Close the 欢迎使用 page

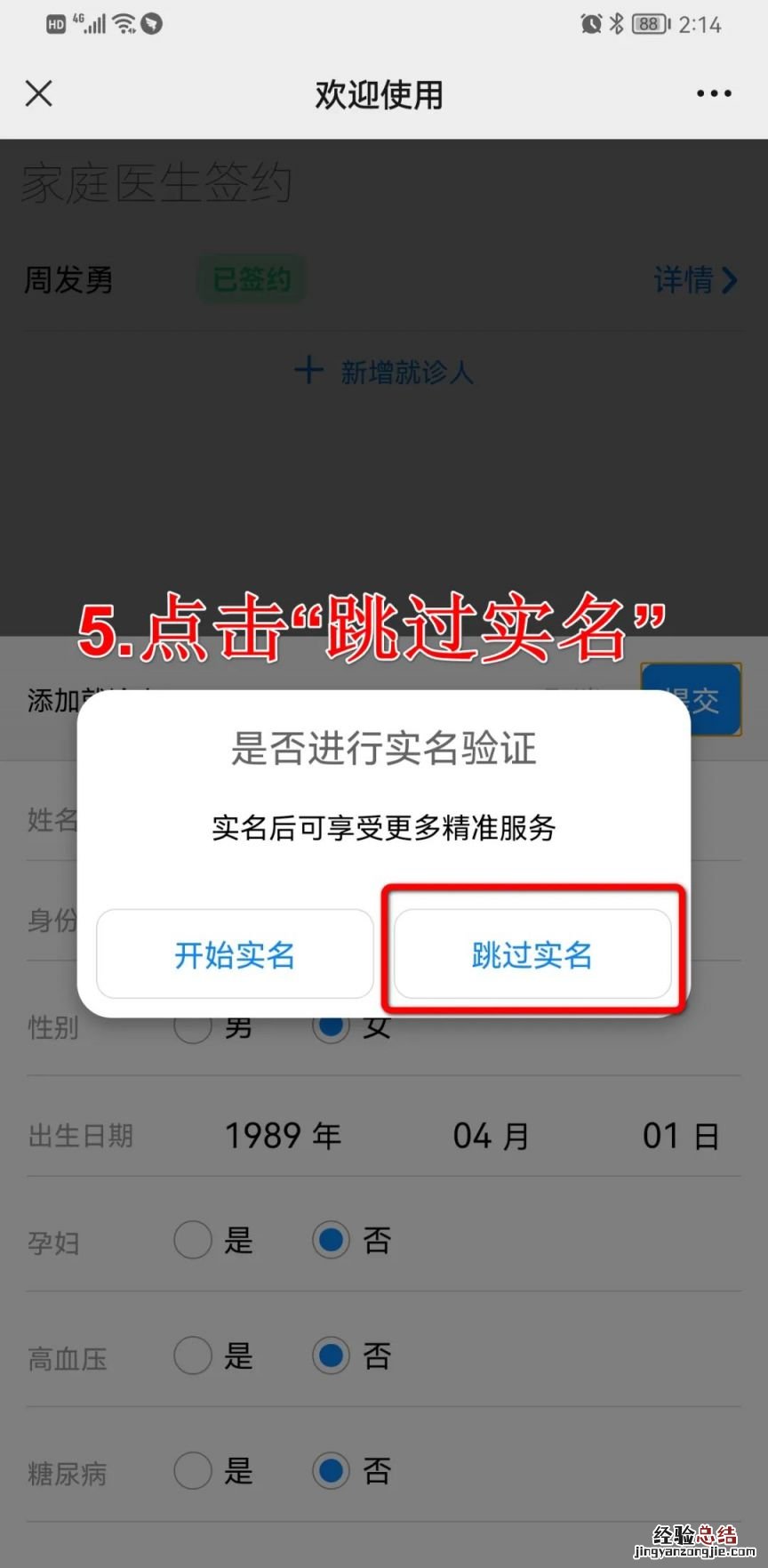[39, 93]
